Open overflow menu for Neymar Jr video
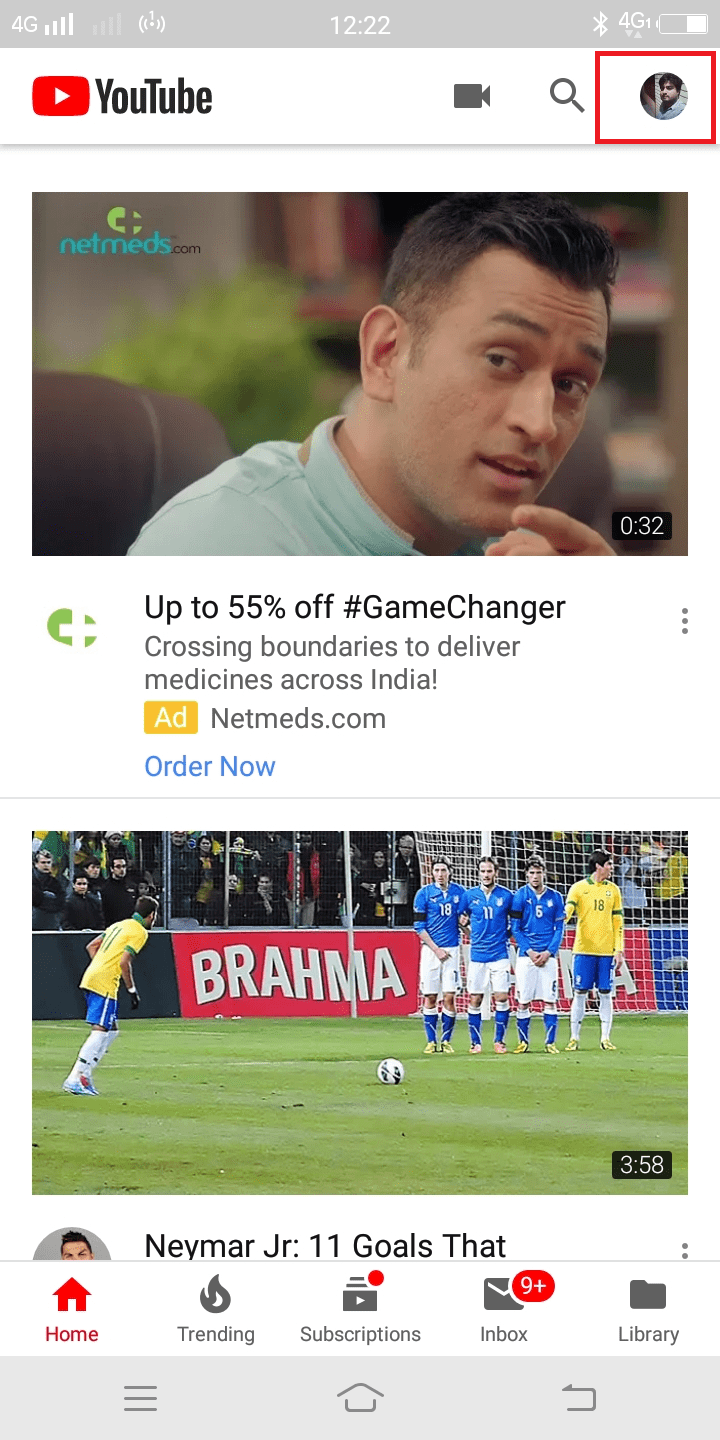The image size is (720, 1440). [685, 1251]
